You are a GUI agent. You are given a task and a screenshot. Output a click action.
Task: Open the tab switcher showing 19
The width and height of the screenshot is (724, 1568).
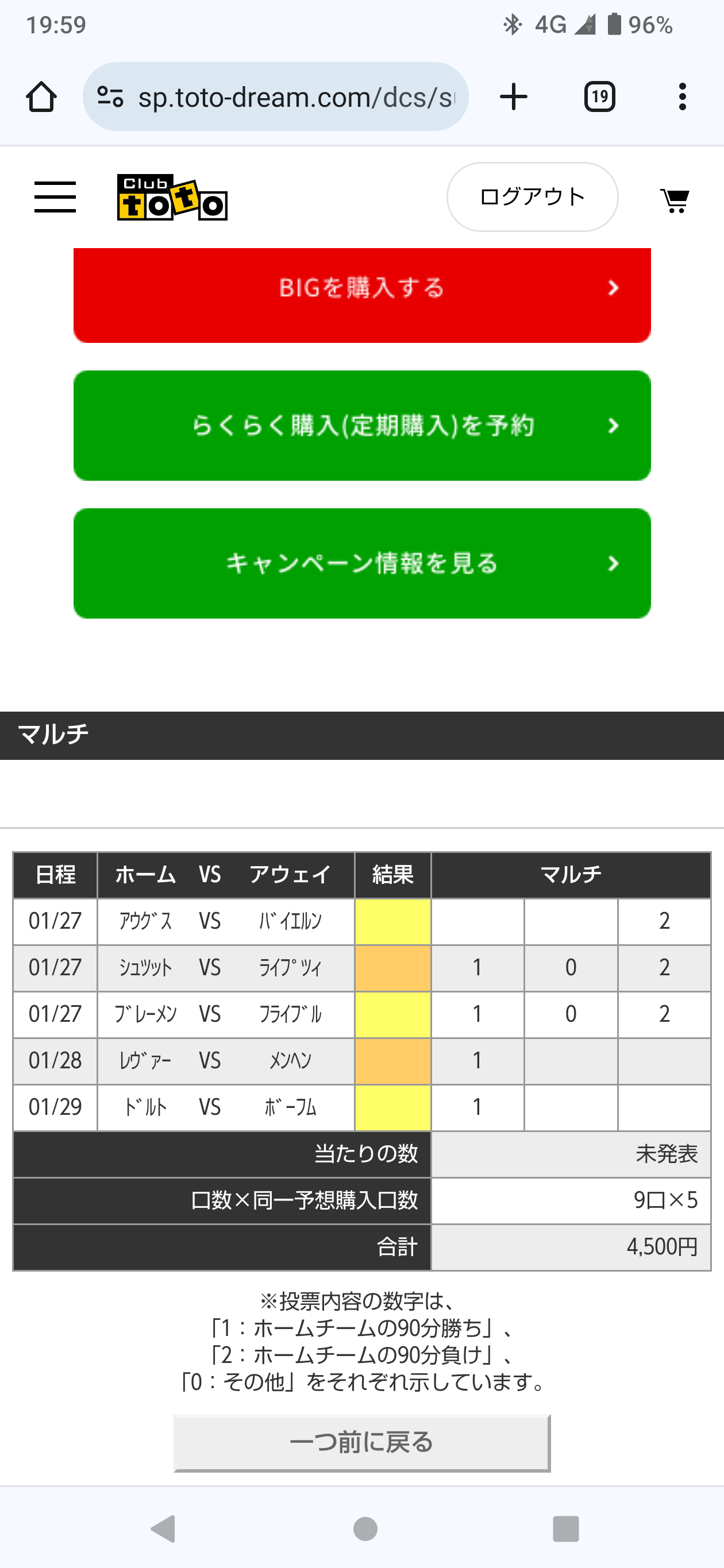coord(599,97)
